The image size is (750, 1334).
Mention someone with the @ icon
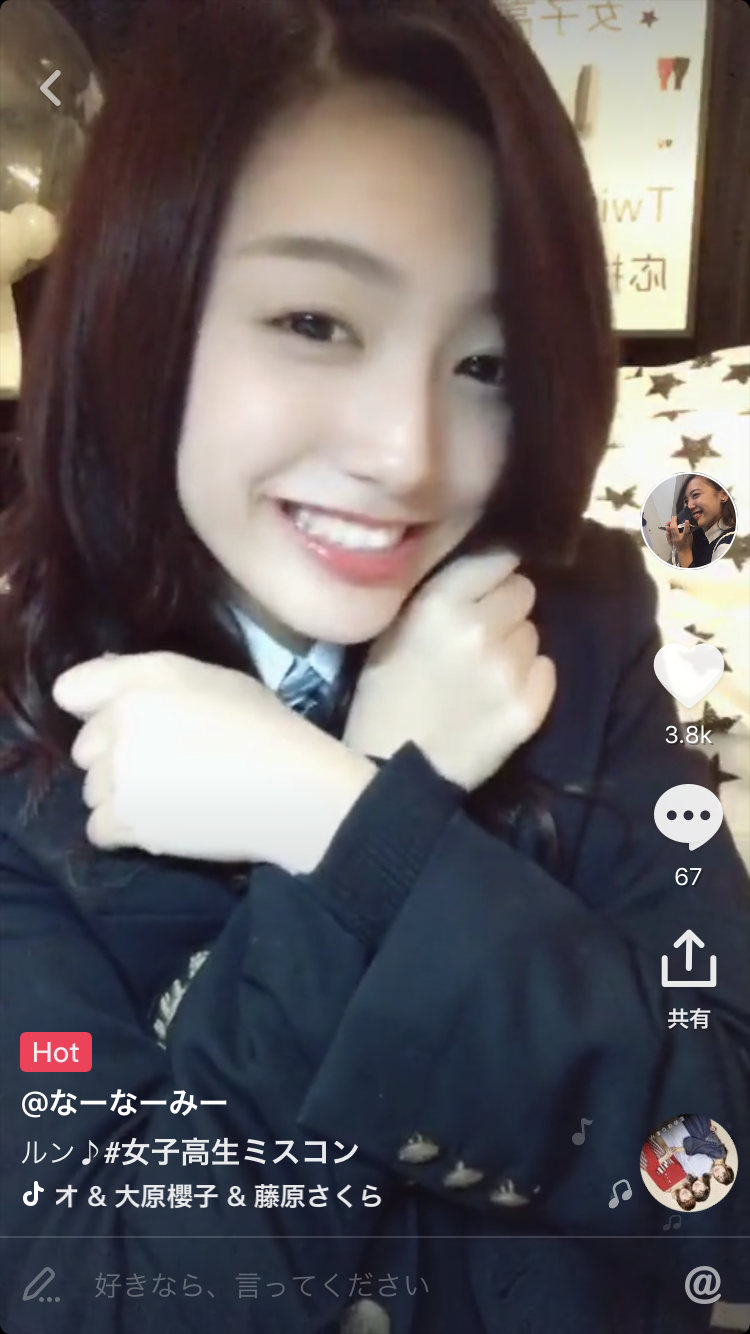[703, 1285]
